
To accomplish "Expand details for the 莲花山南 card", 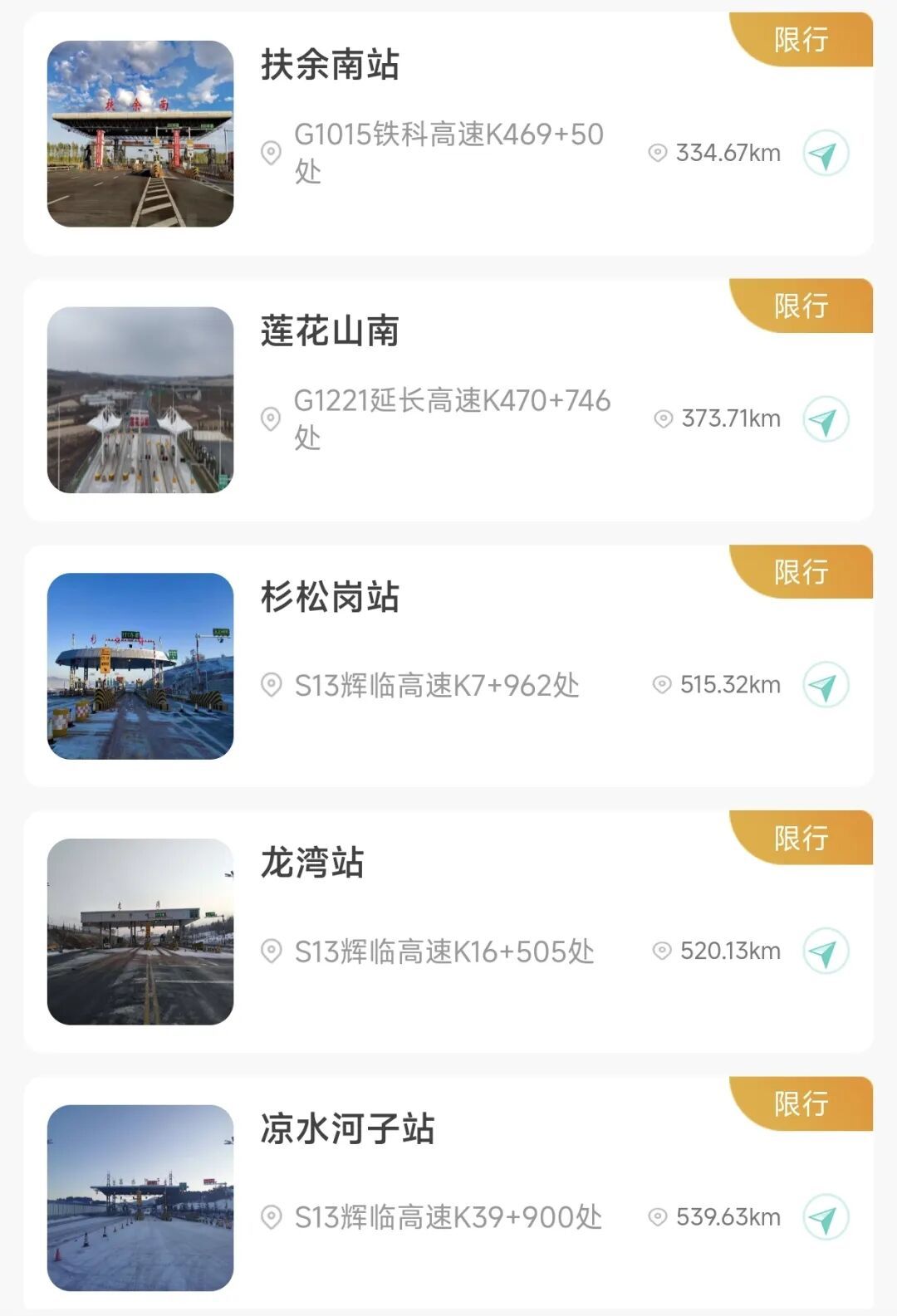I will click(448, 399).
